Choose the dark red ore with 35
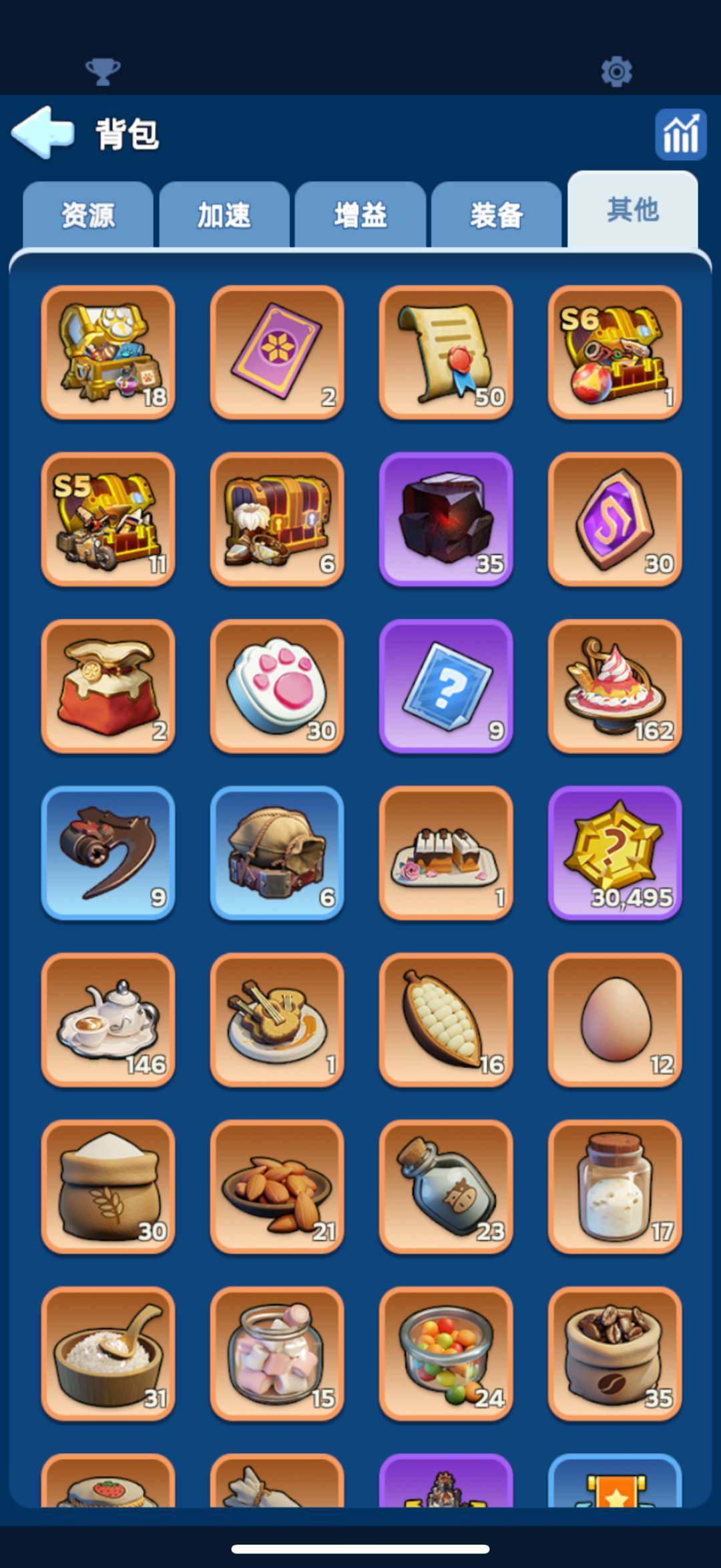Screen dimensions: 721x1568 (x=446, y=520)
